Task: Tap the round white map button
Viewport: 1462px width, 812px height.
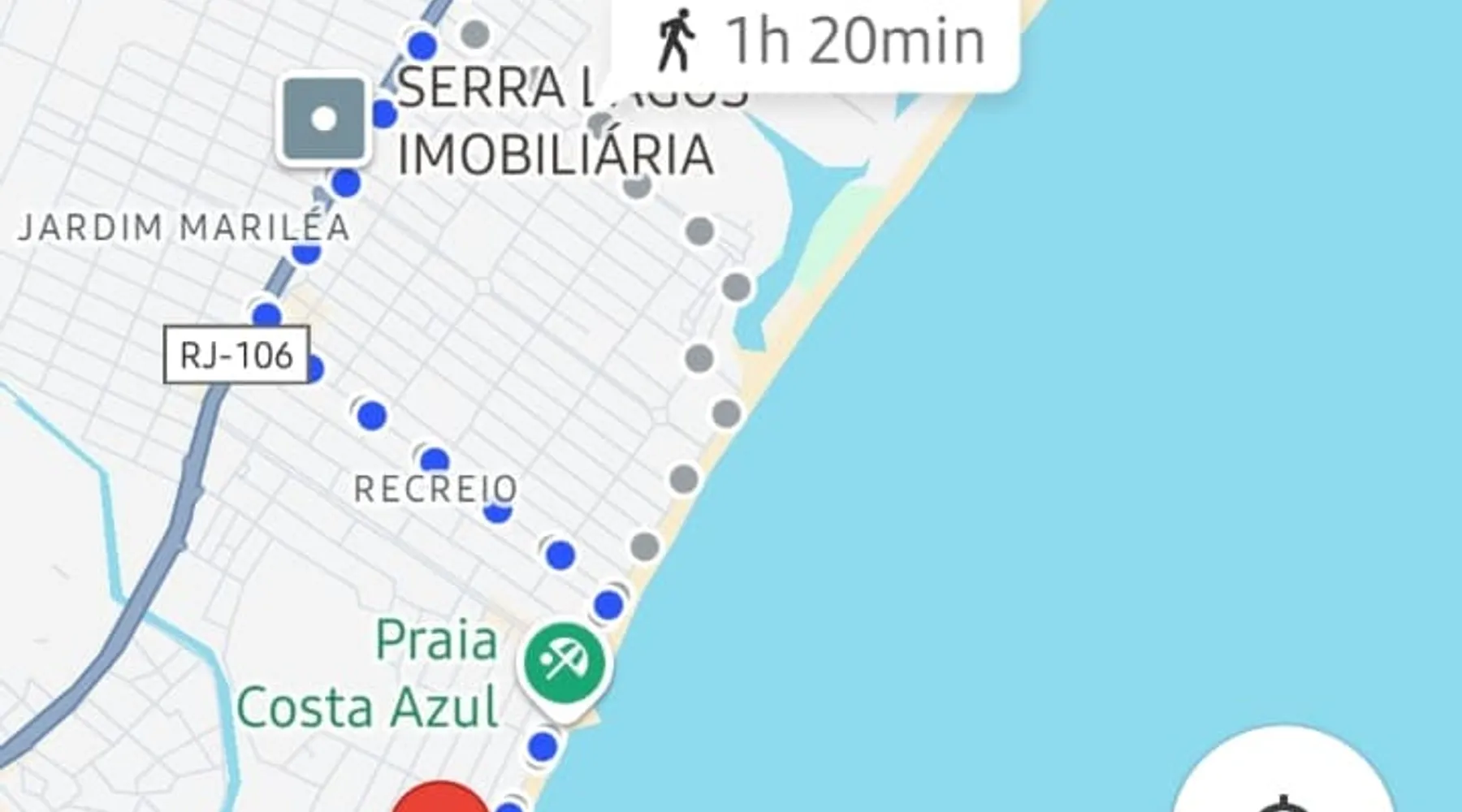Action: tap(1282, 778)
